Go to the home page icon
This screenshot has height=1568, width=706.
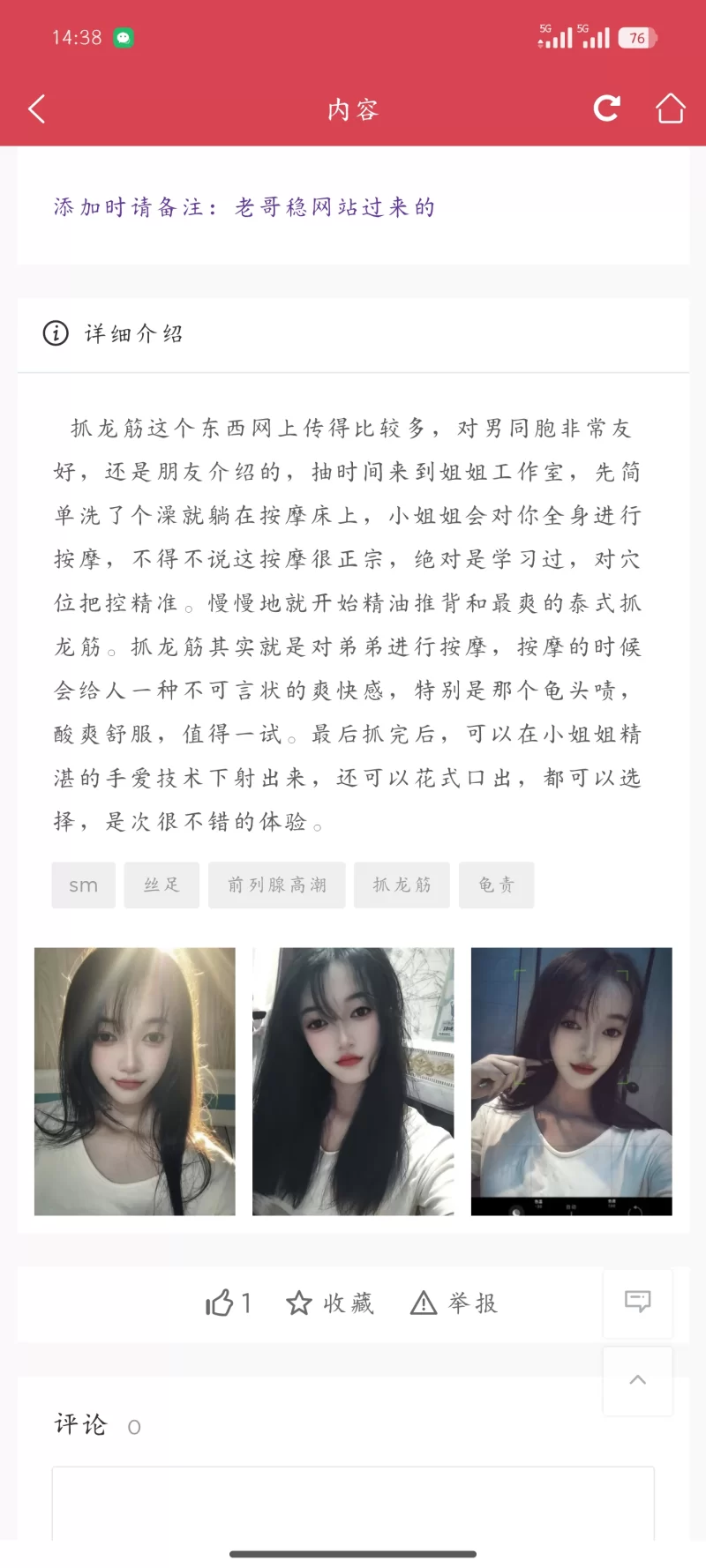point(670,108)
